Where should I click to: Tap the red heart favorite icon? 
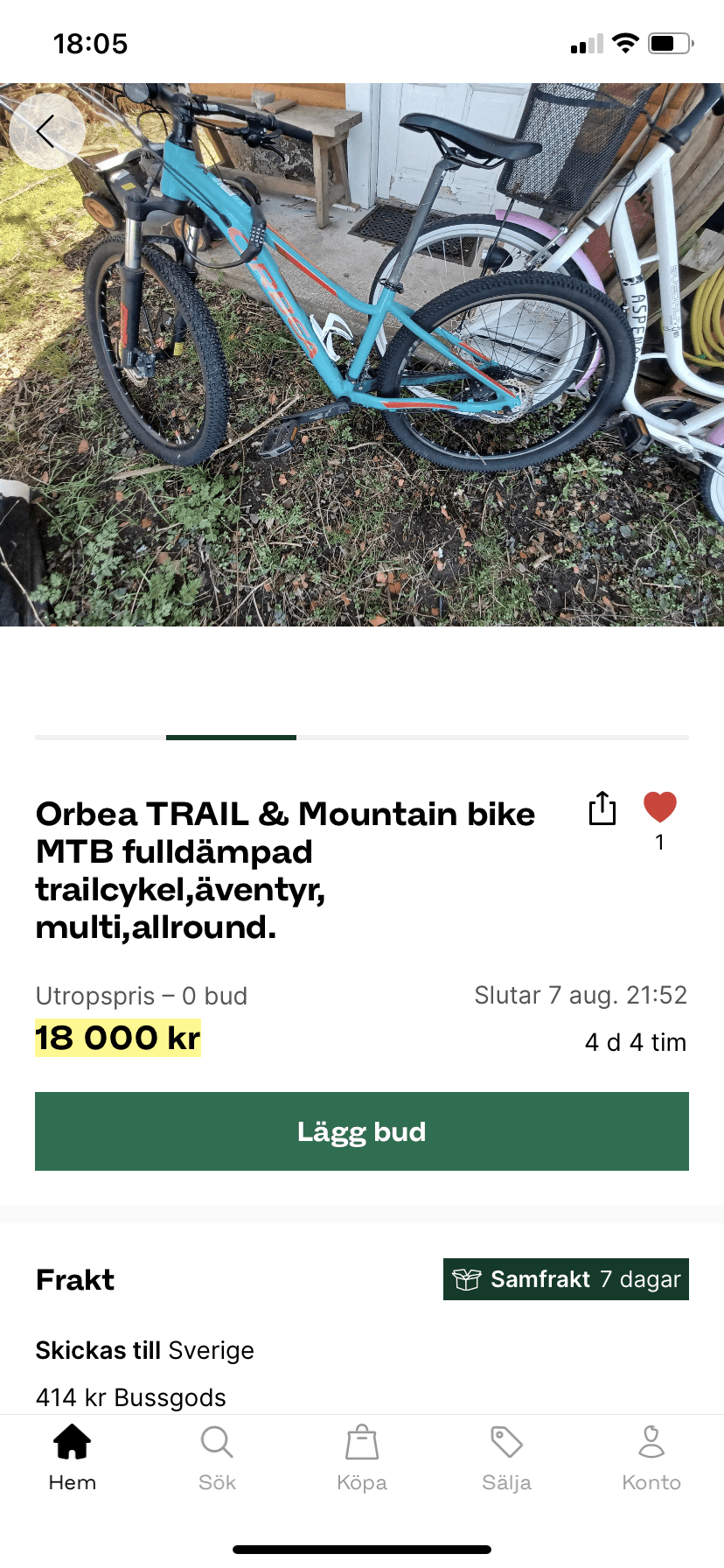tap(659, 807)
